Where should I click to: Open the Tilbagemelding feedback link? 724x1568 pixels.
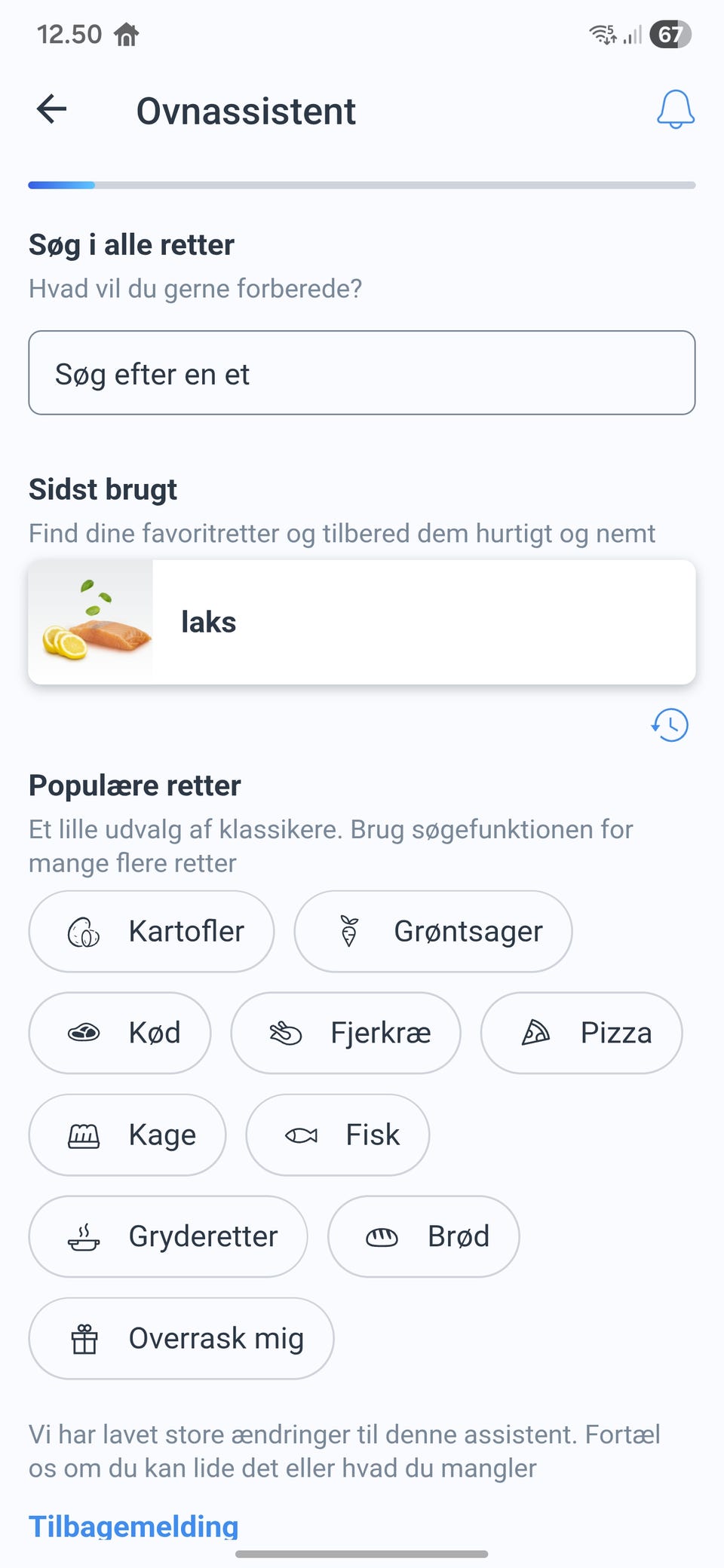coord(133,1526)
